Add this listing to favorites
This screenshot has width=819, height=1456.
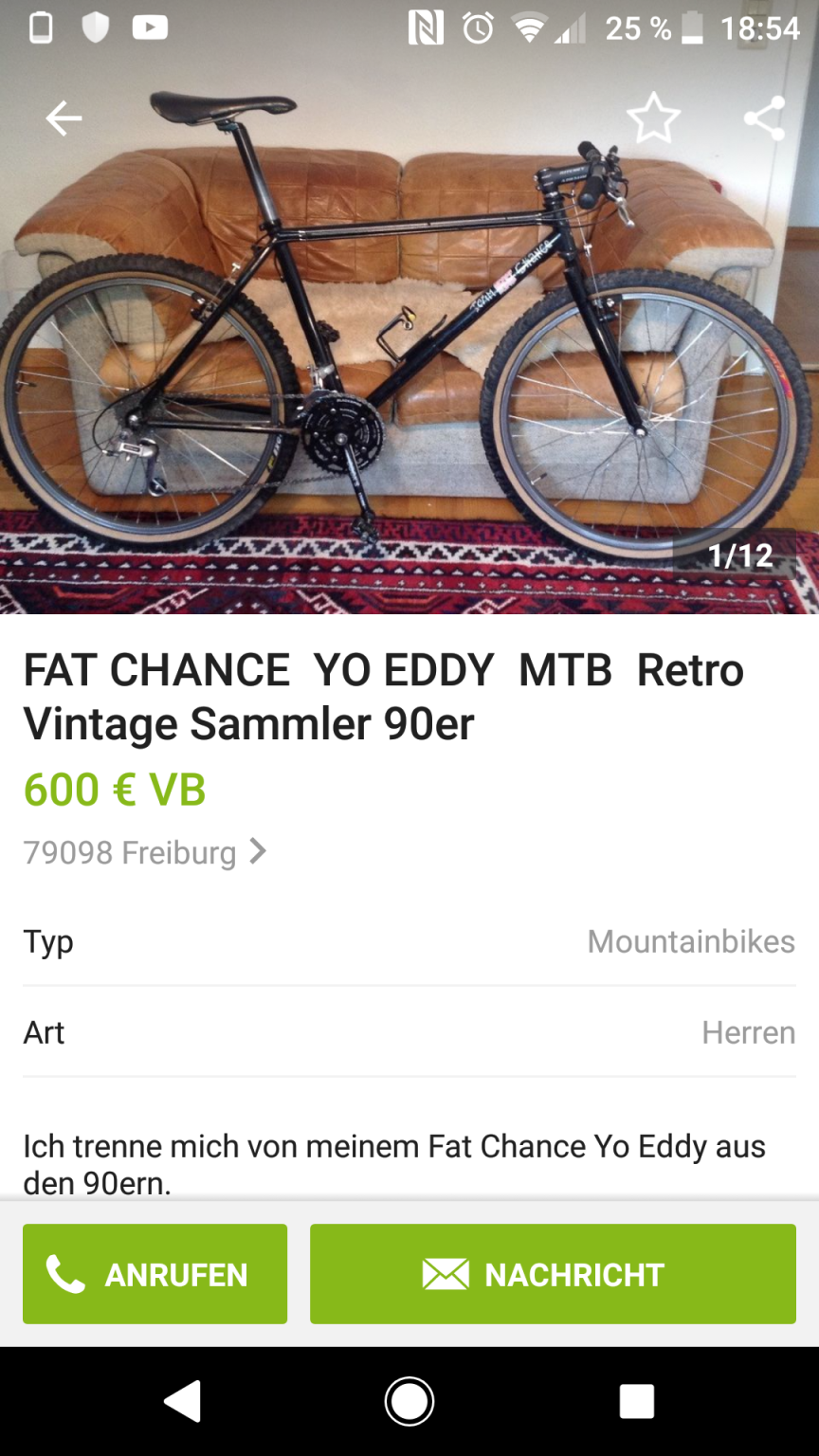click(x=653, y=118)
